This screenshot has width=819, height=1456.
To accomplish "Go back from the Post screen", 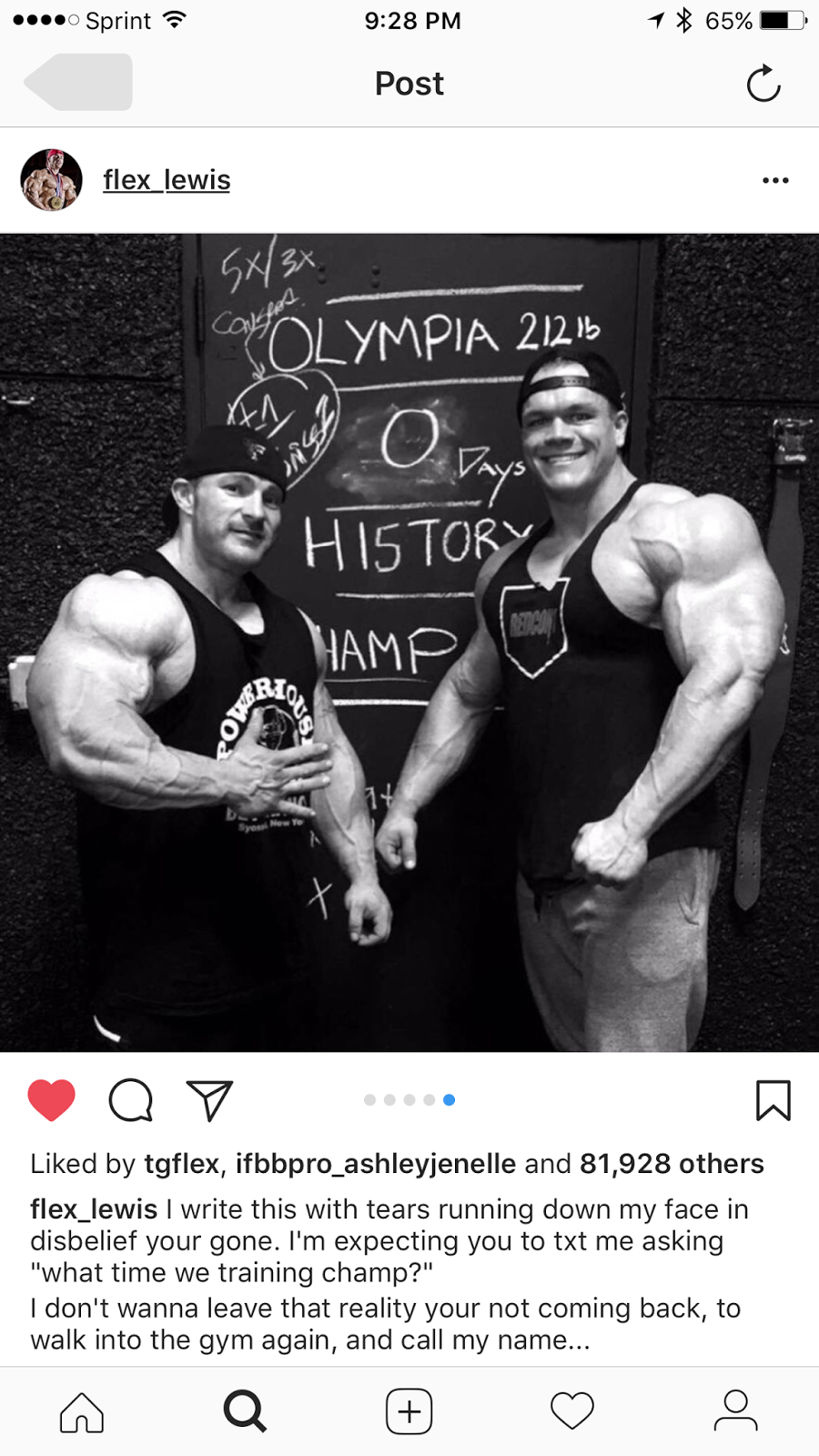I will (x=79, y=83).
